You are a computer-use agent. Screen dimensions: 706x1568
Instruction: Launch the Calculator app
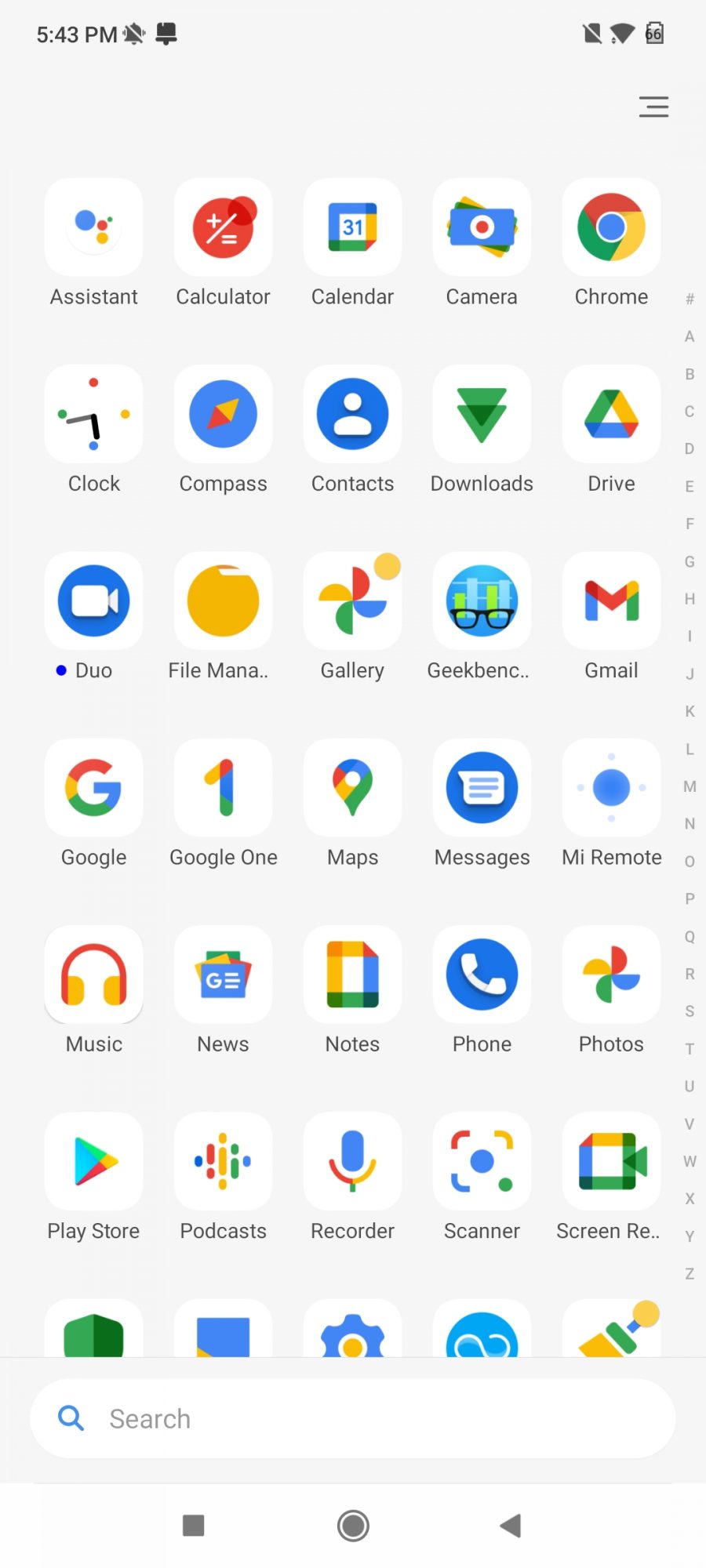pyautogui.click(x=224, y=228)
